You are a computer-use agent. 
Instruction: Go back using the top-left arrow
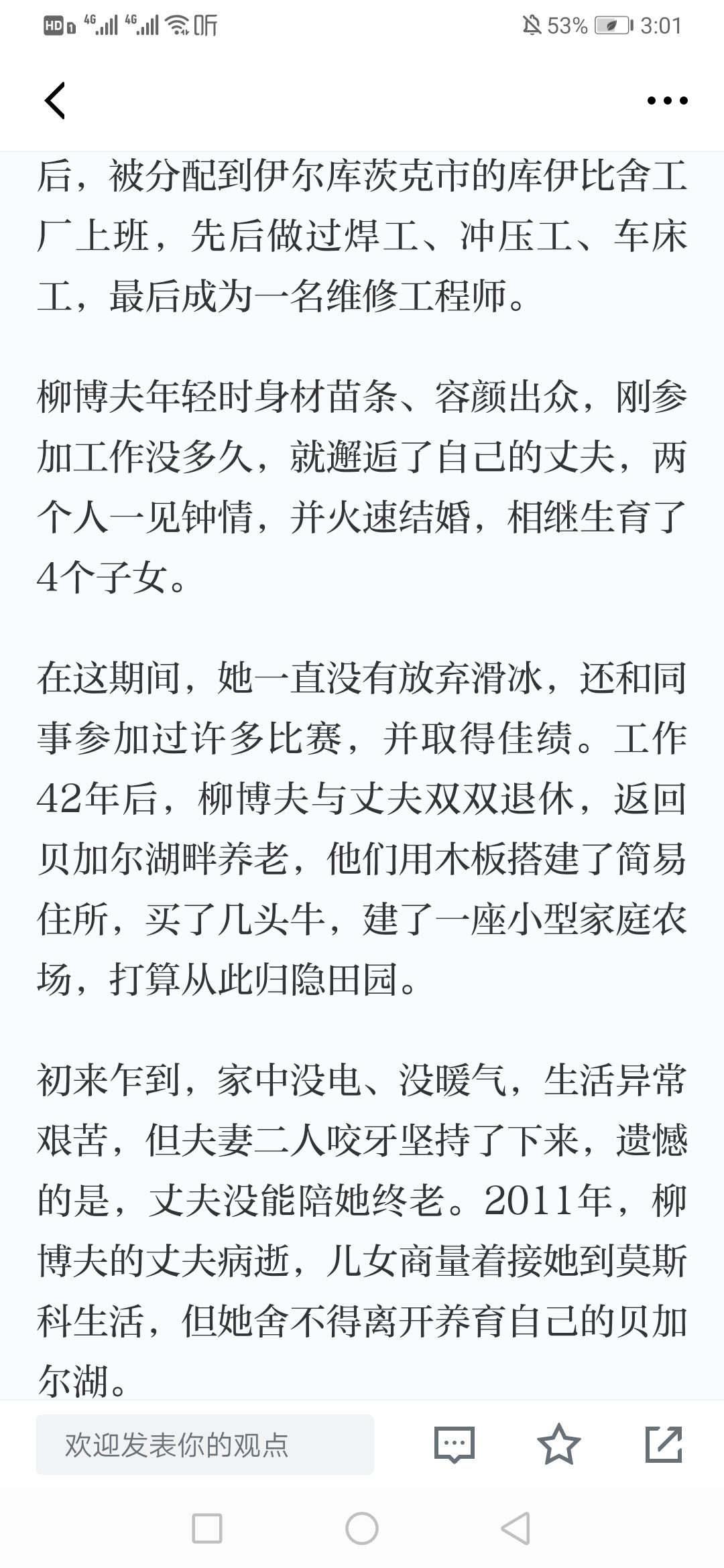55,101
